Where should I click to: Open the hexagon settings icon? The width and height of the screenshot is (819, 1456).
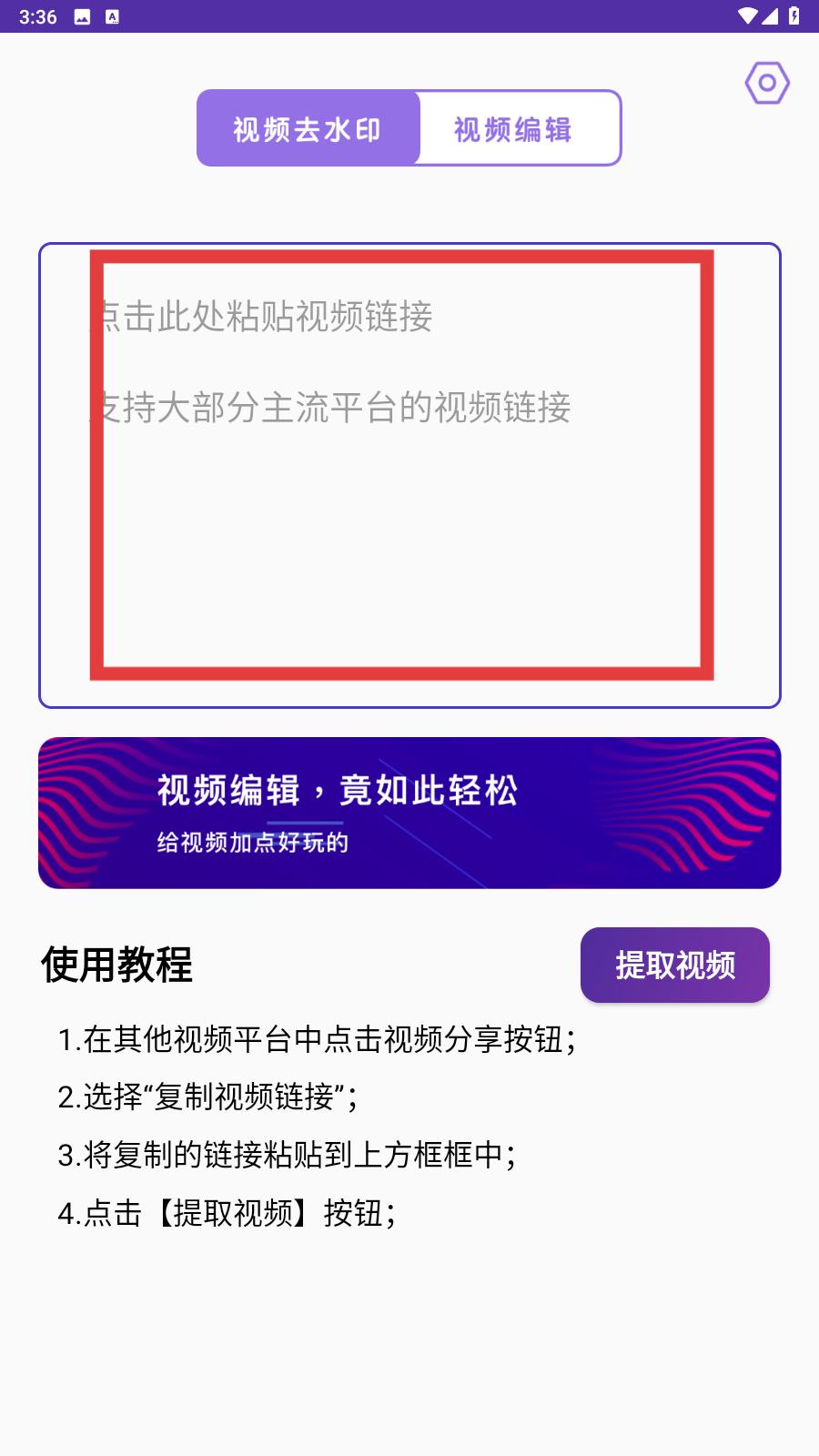(x=765, y=83)
